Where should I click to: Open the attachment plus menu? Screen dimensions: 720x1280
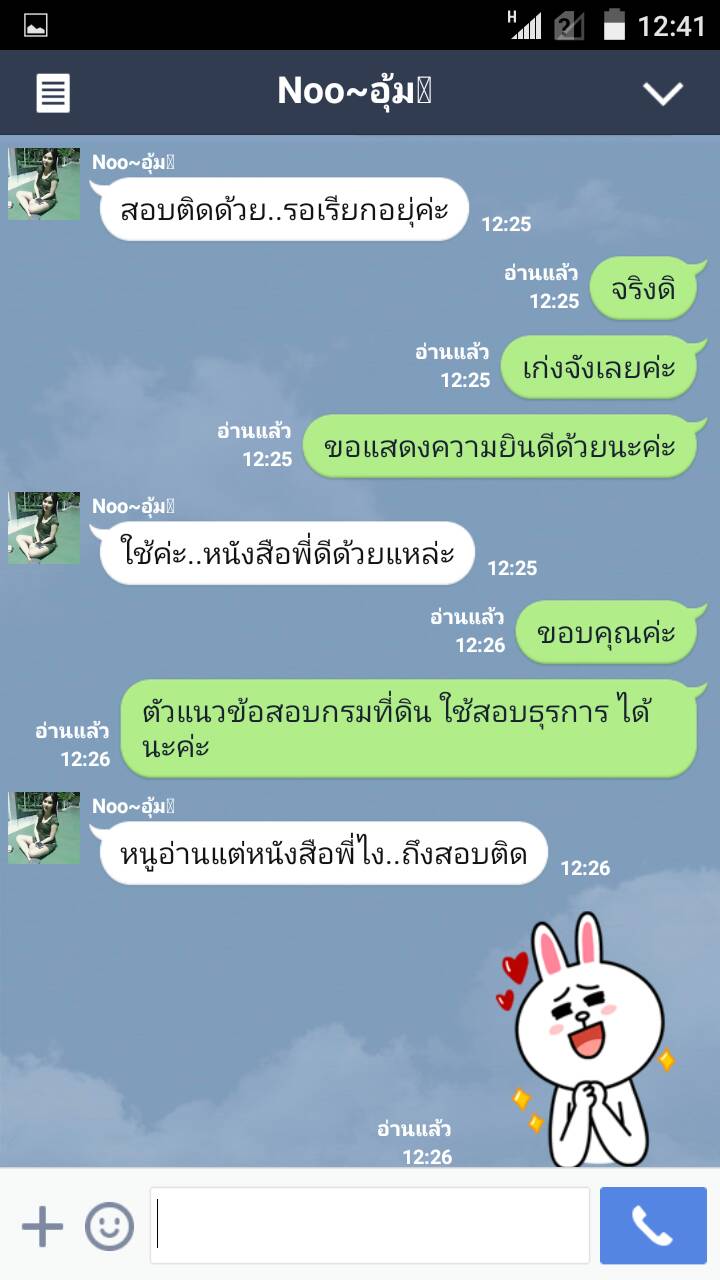click(x=42, y=1226)
